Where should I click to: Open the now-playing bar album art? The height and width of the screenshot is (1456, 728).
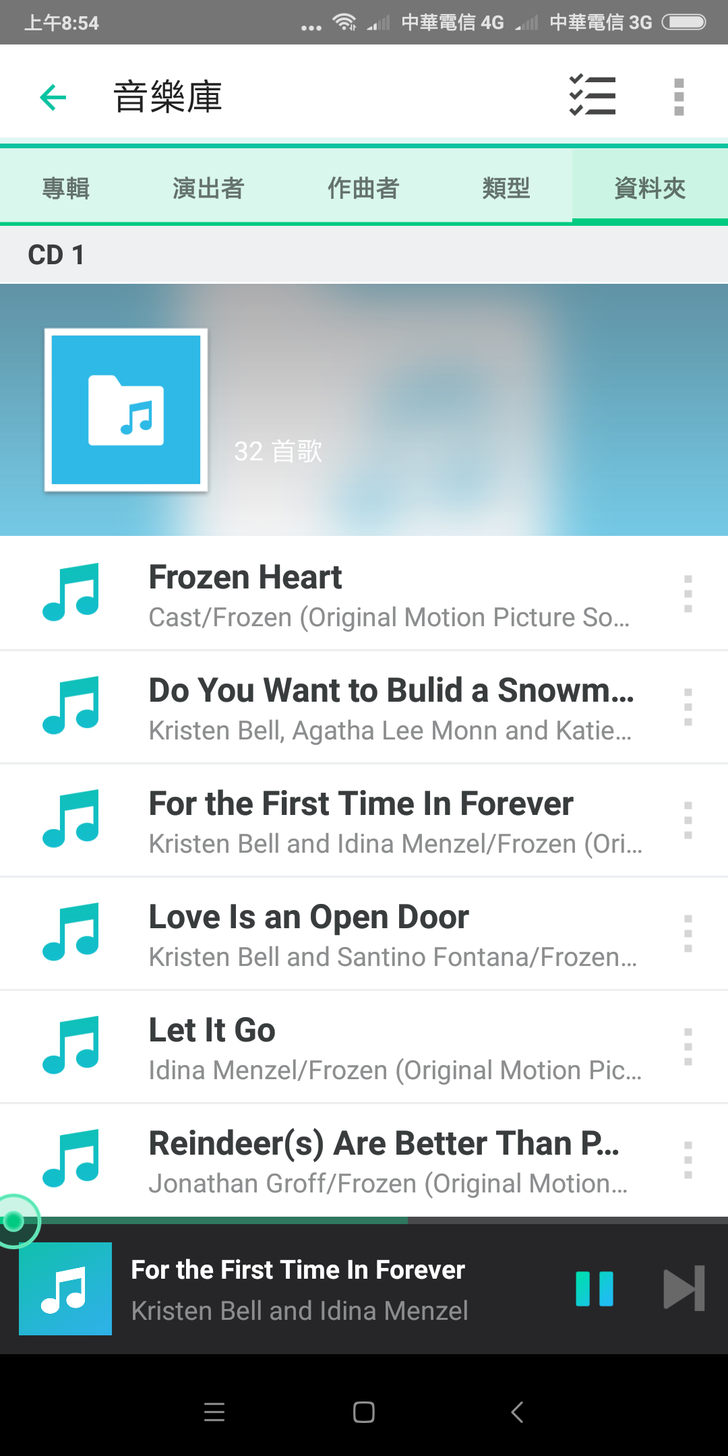[x=65, y=1288]
